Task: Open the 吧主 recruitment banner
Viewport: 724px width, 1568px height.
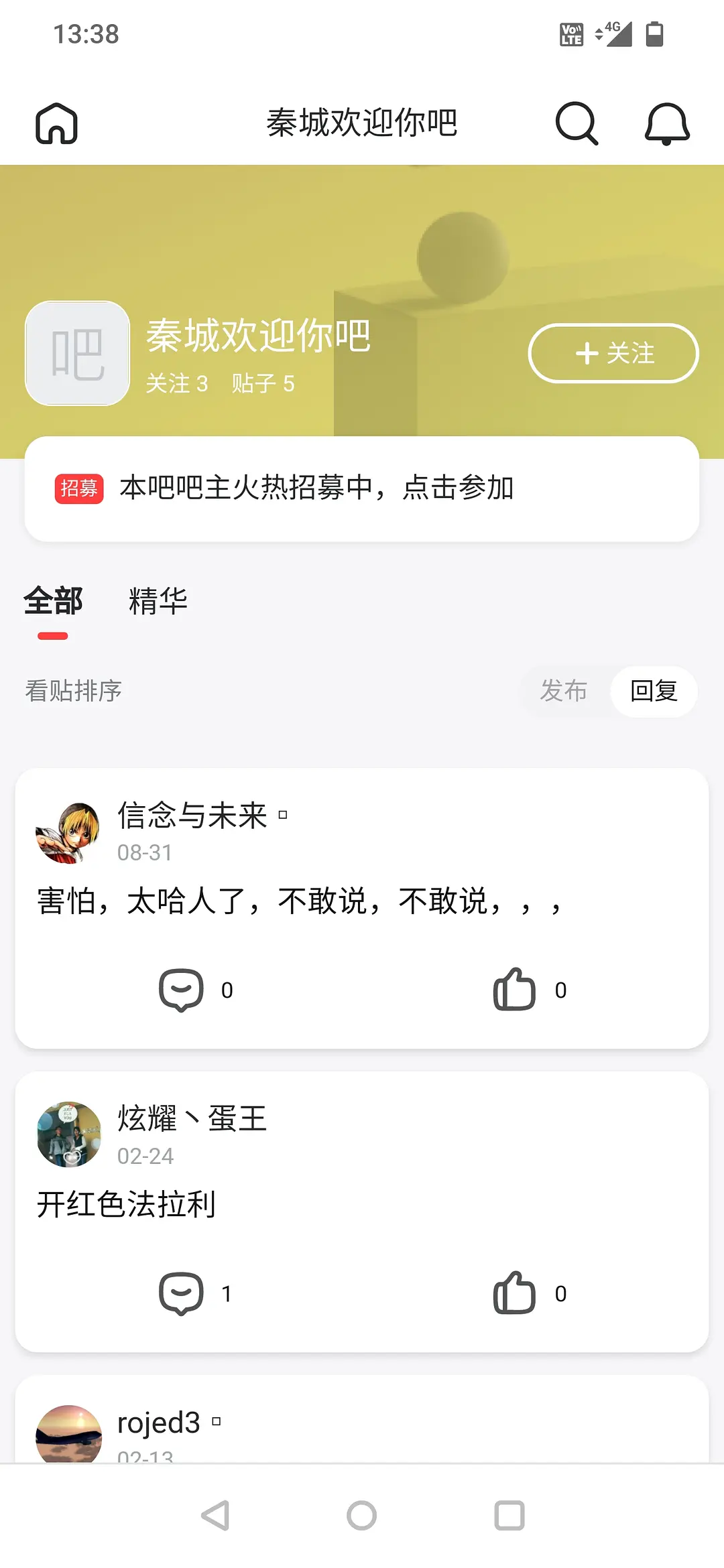Action: (362, 488)
